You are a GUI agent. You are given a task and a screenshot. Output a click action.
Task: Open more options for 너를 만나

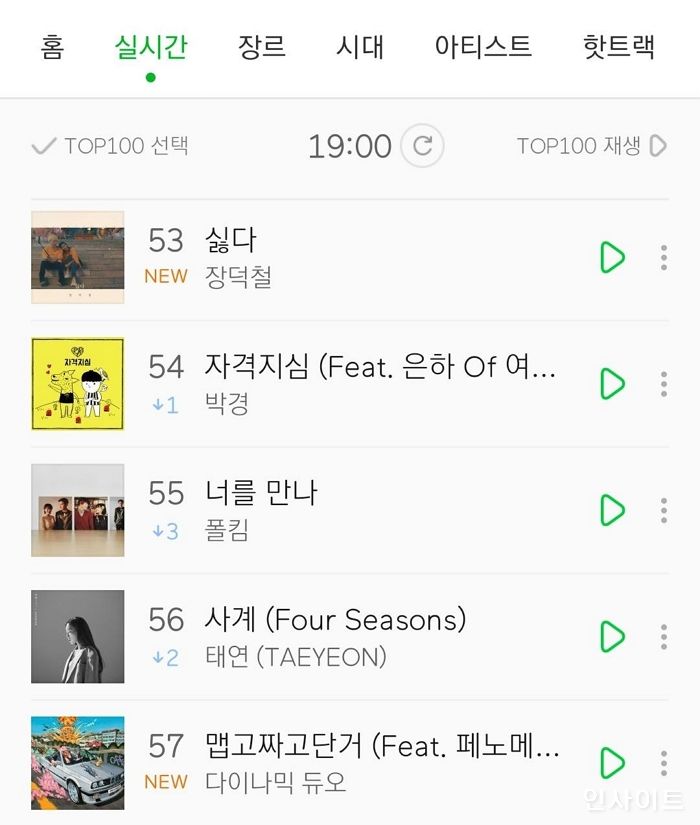663,510
